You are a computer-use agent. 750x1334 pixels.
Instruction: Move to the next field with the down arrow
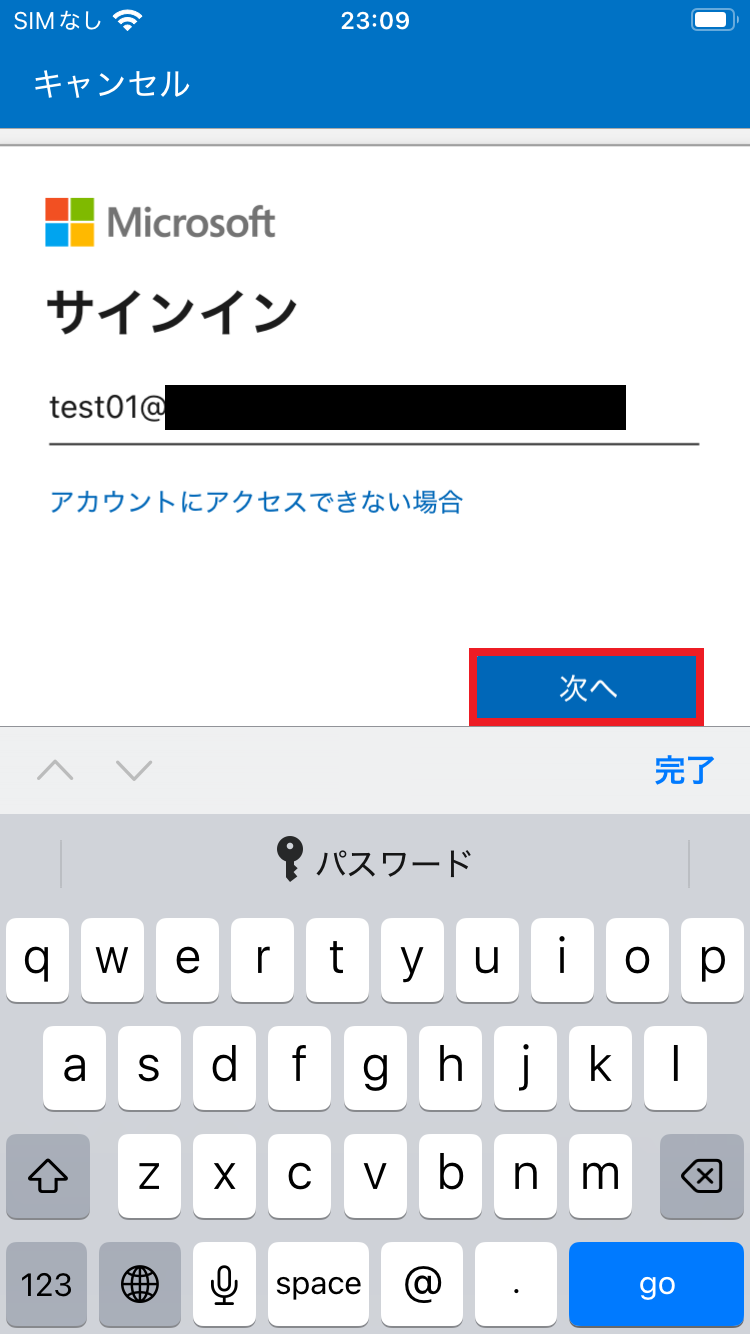point(133,770)
